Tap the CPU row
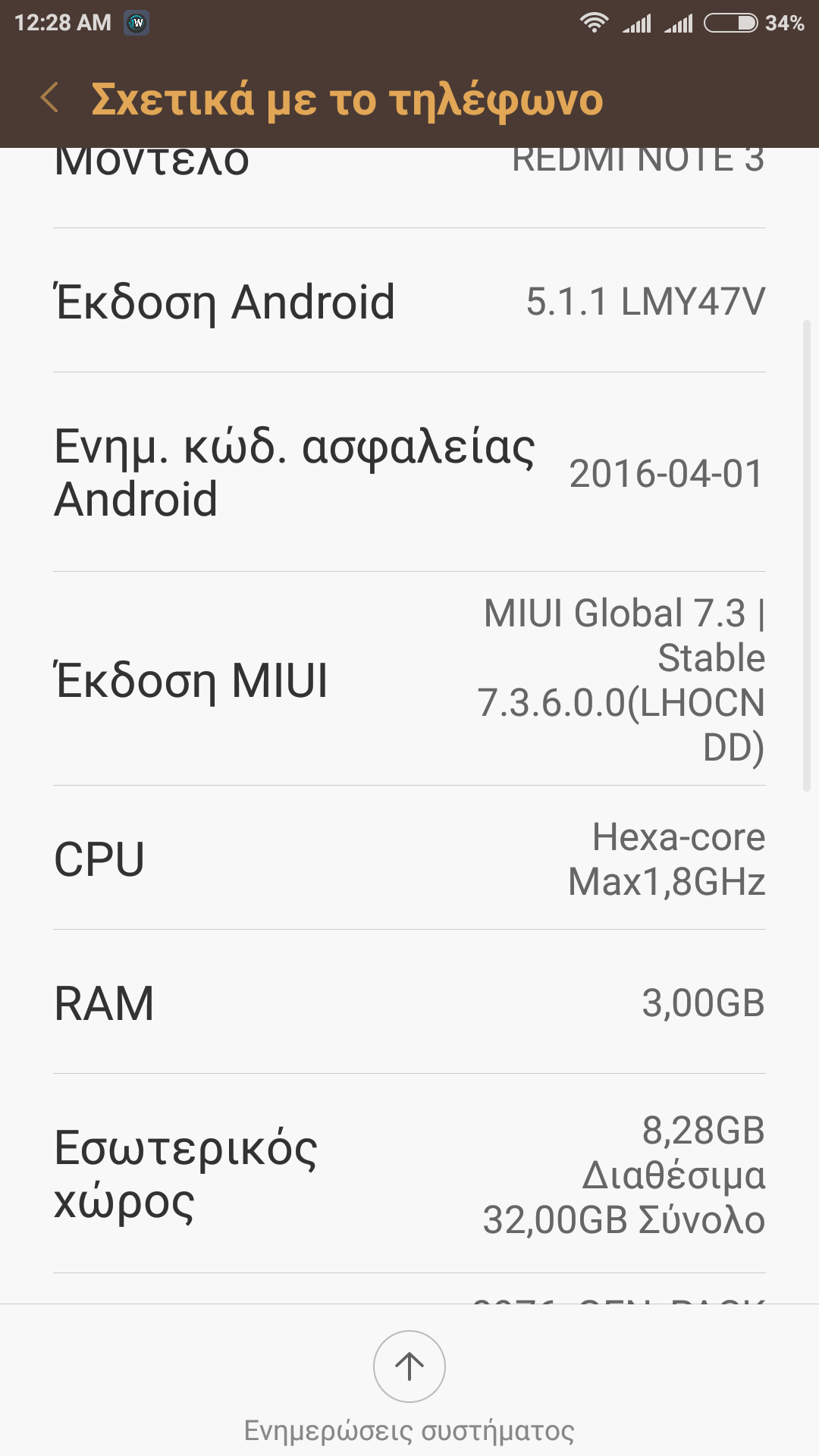The width and height of the screenshot is (819, 1456). click(x=409, y=858)
